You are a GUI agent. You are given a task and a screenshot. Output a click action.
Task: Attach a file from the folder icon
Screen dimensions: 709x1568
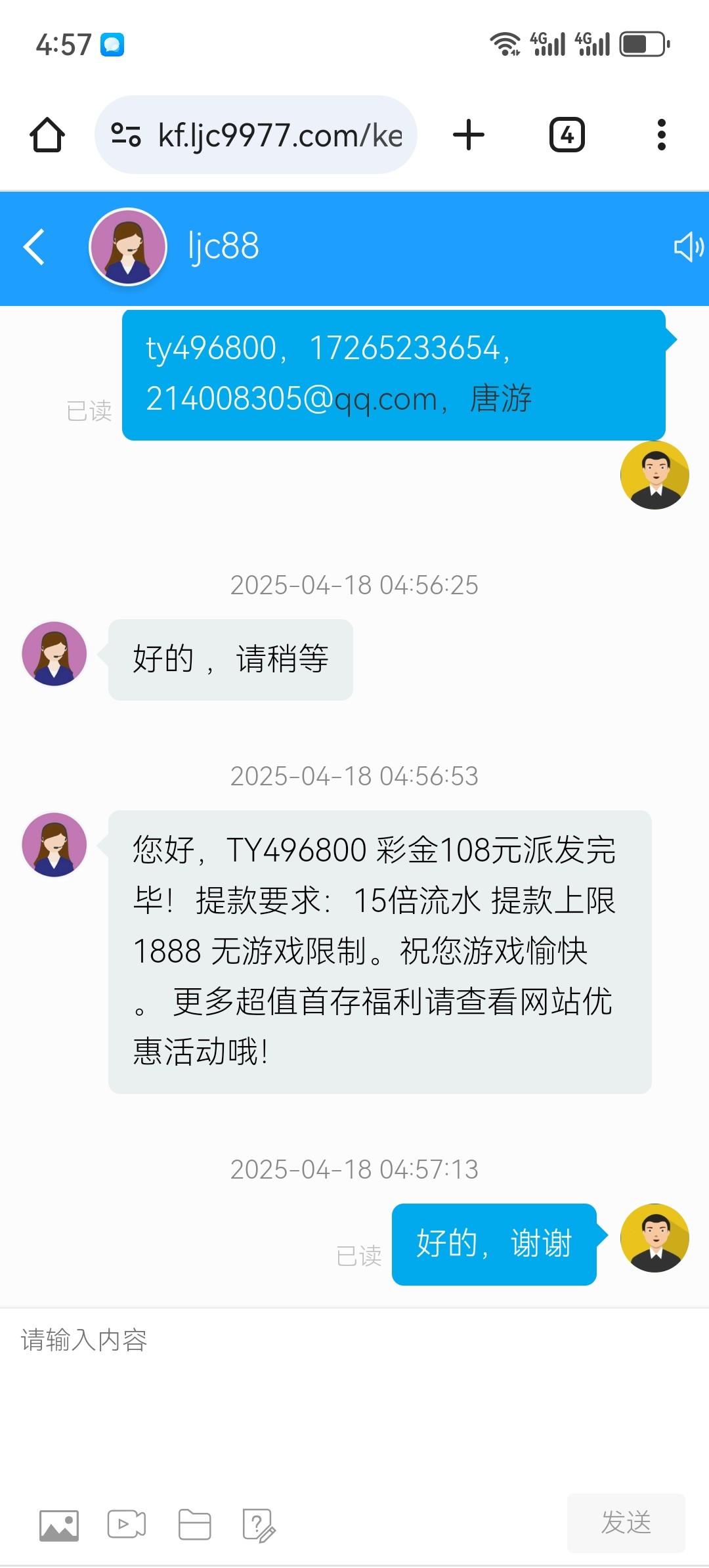194,1525
